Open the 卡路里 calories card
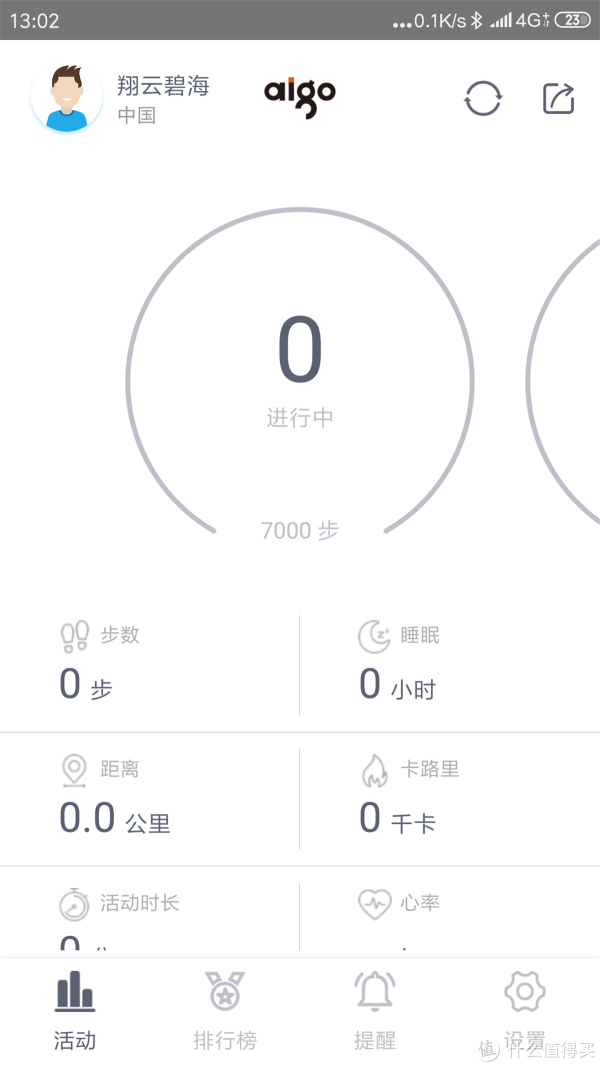 click(450, 799)
